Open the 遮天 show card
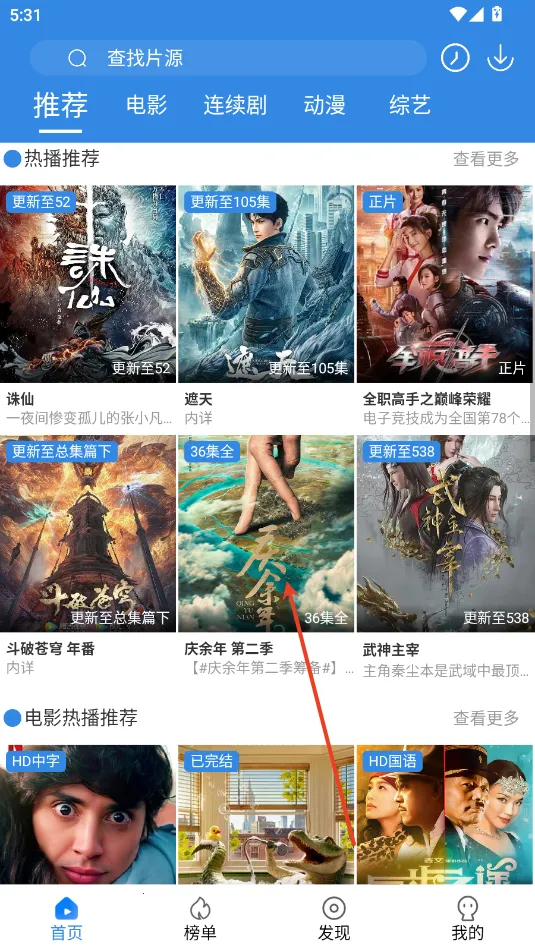Image resolution: width=535 pixels, height=951 pixels. (266, 306)
